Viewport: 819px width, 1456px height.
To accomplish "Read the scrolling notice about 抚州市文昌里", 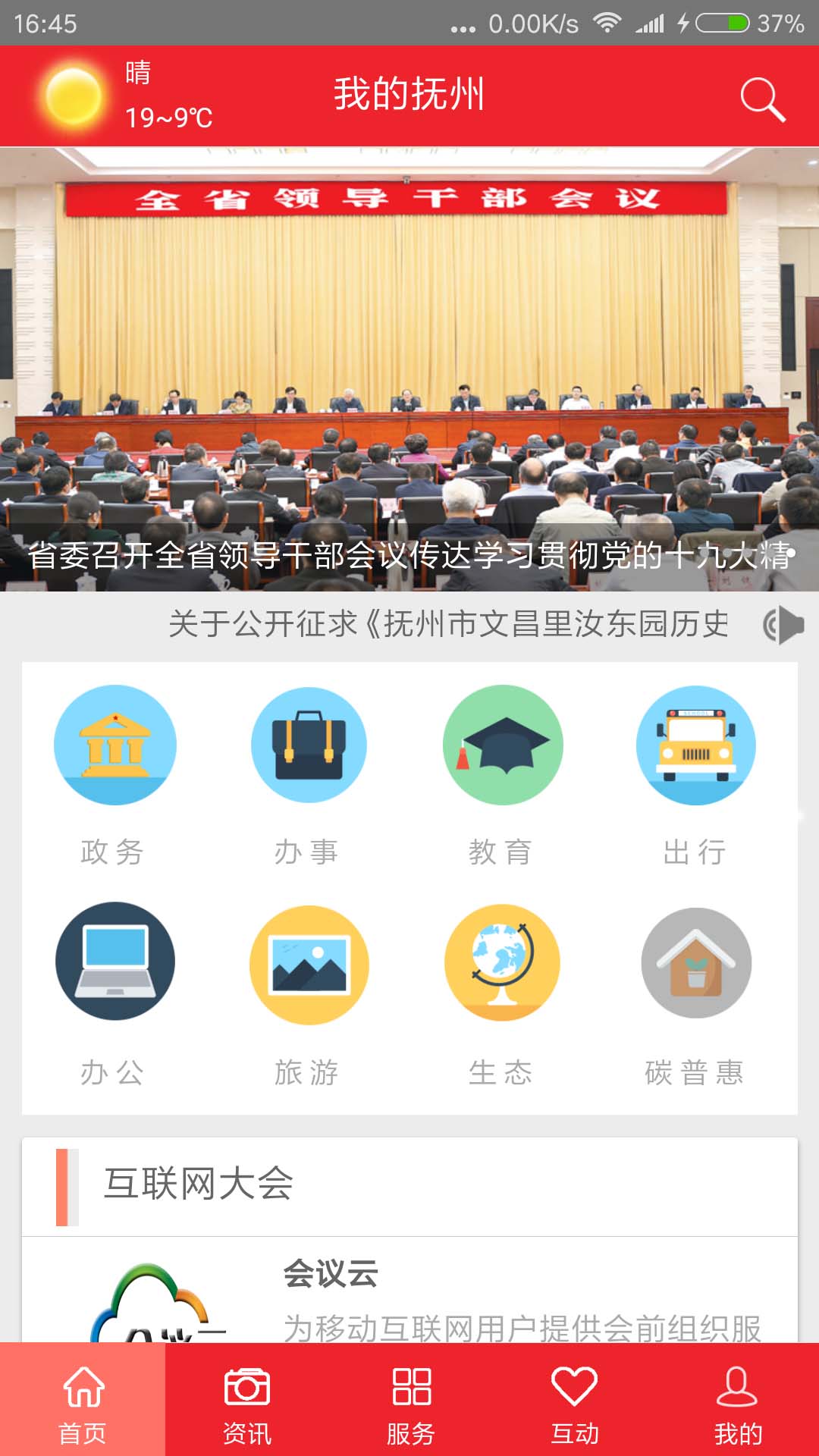I will [x=447, y=624].
